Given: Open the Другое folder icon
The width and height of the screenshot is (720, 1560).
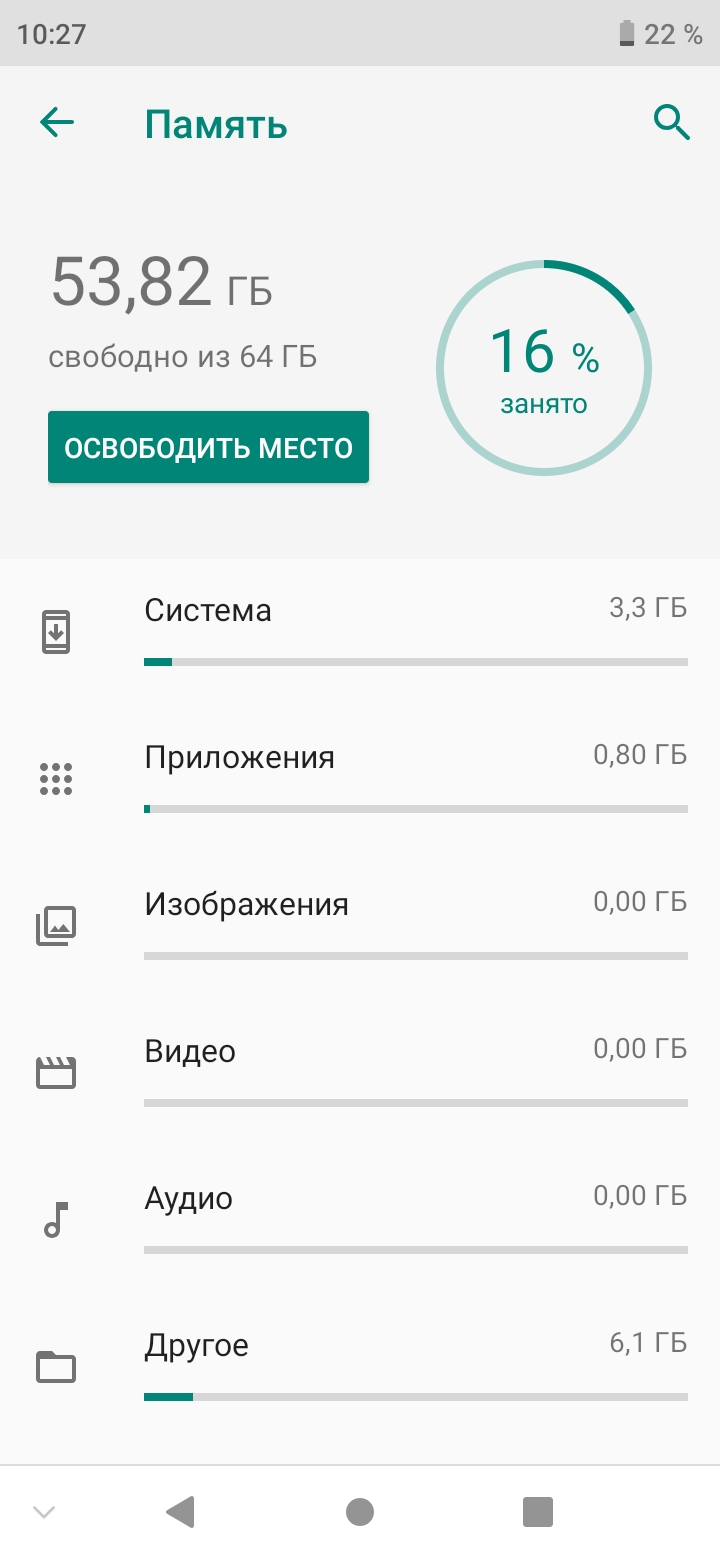Looking at the screenshot, I should click(57, 1366).
